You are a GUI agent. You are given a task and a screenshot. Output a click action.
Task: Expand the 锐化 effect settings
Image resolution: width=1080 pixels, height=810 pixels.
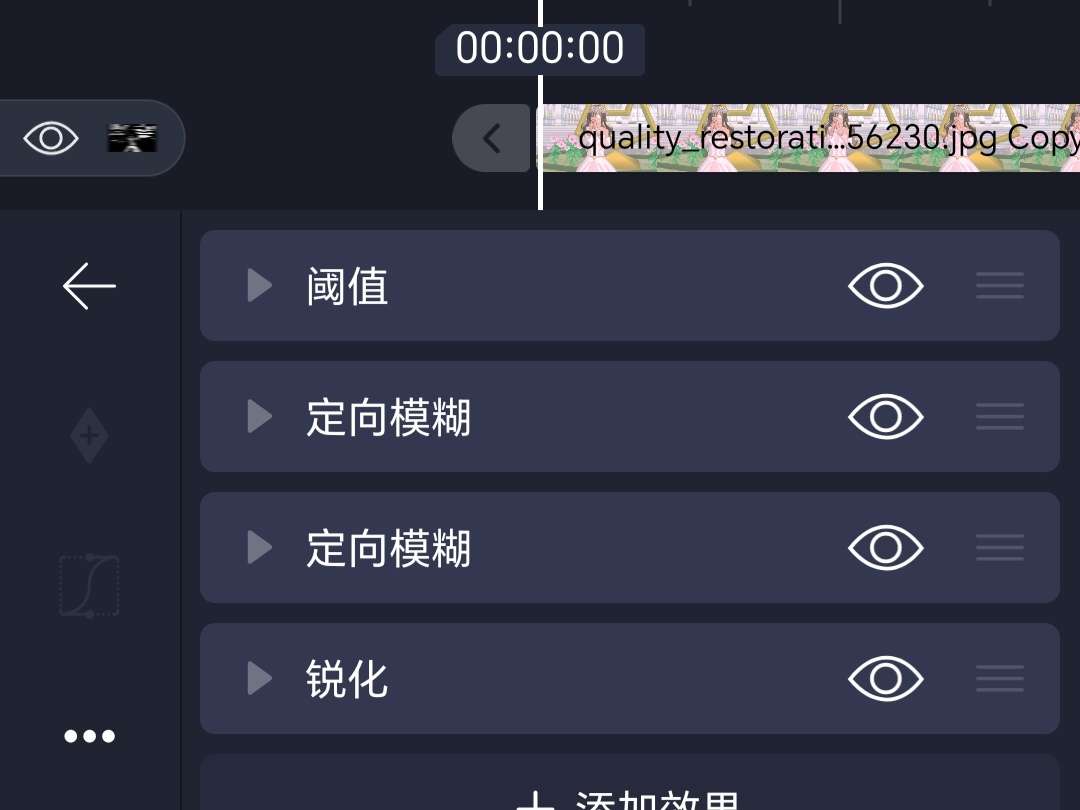[260, 679]
